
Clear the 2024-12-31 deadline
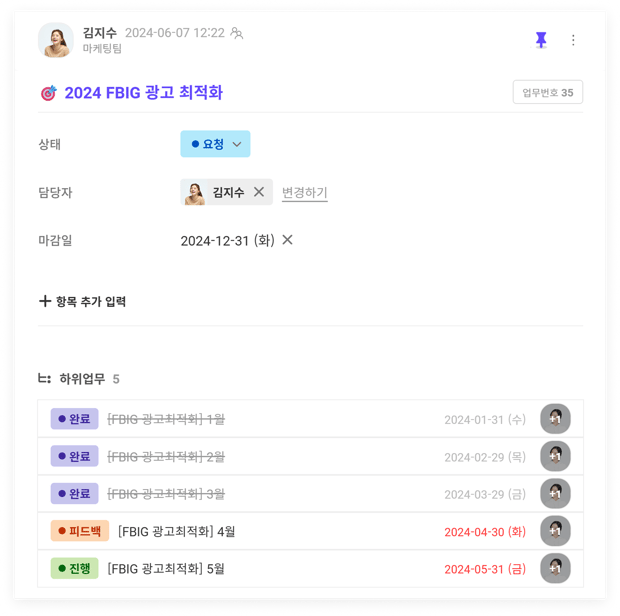(288, 240)
